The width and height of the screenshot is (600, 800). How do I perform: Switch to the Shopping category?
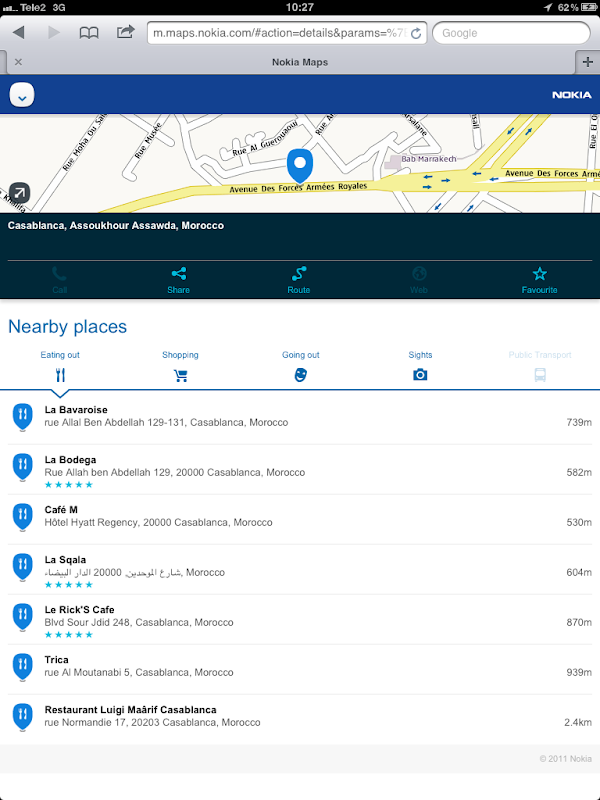180,366
